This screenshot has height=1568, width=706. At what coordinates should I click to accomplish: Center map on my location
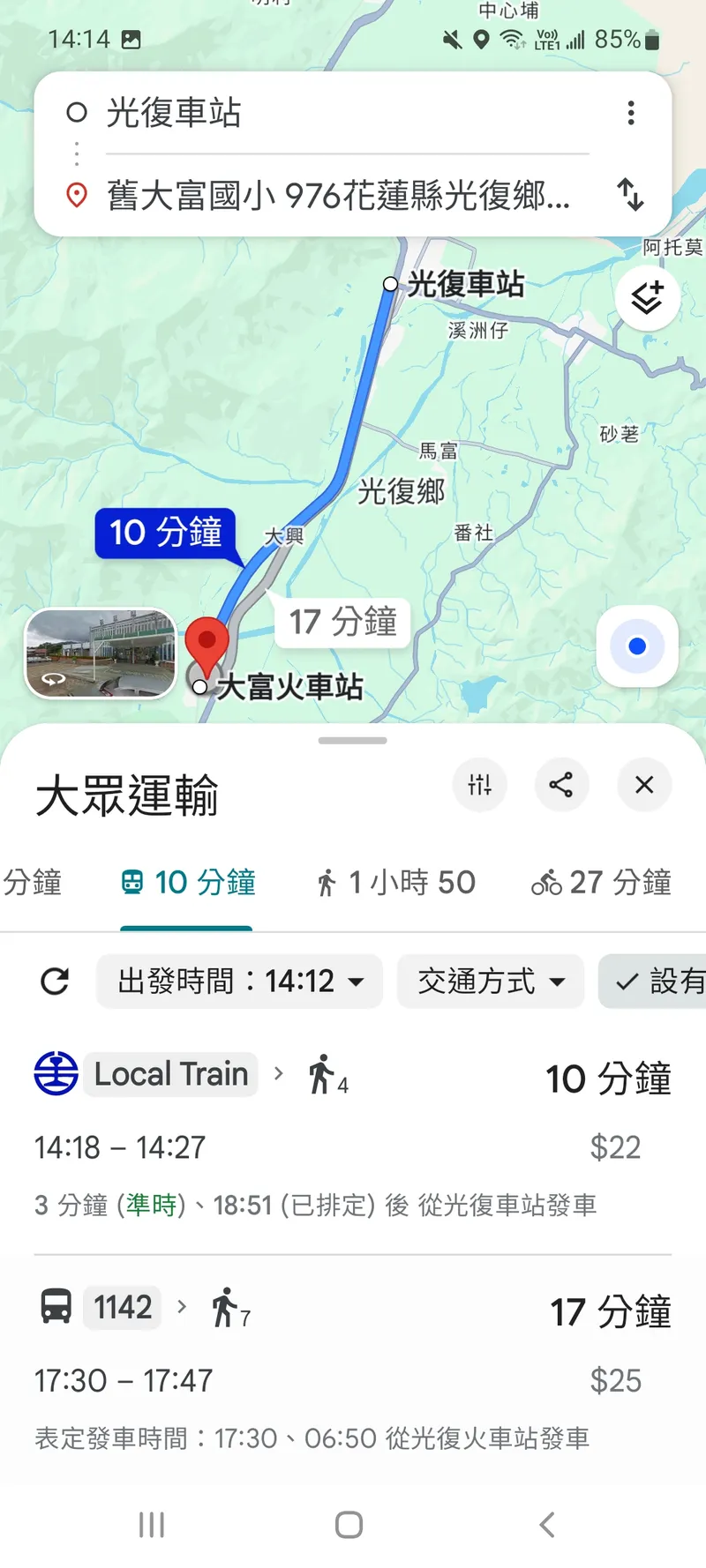[x=637, y=646]
